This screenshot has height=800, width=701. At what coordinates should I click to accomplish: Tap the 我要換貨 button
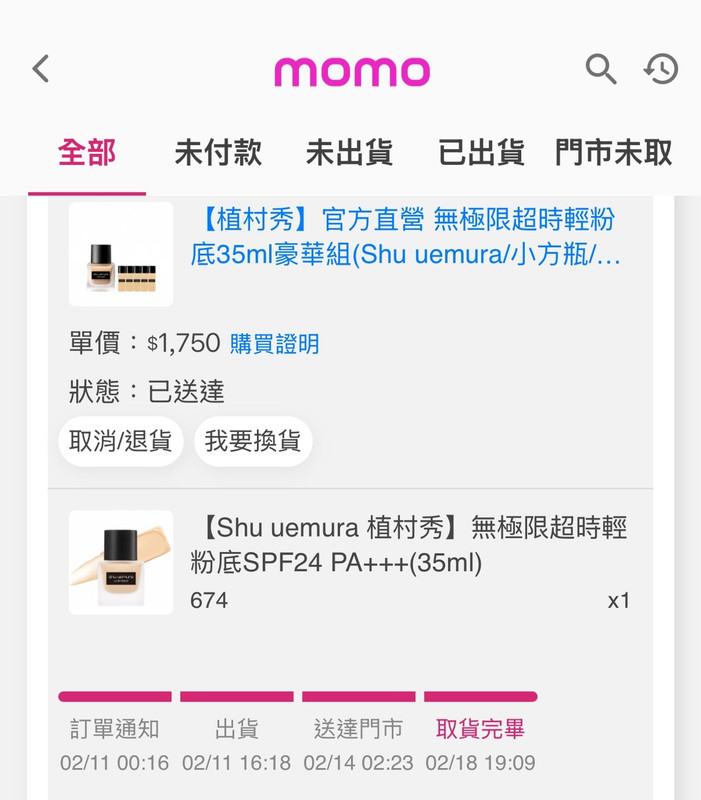pos(253,441)
